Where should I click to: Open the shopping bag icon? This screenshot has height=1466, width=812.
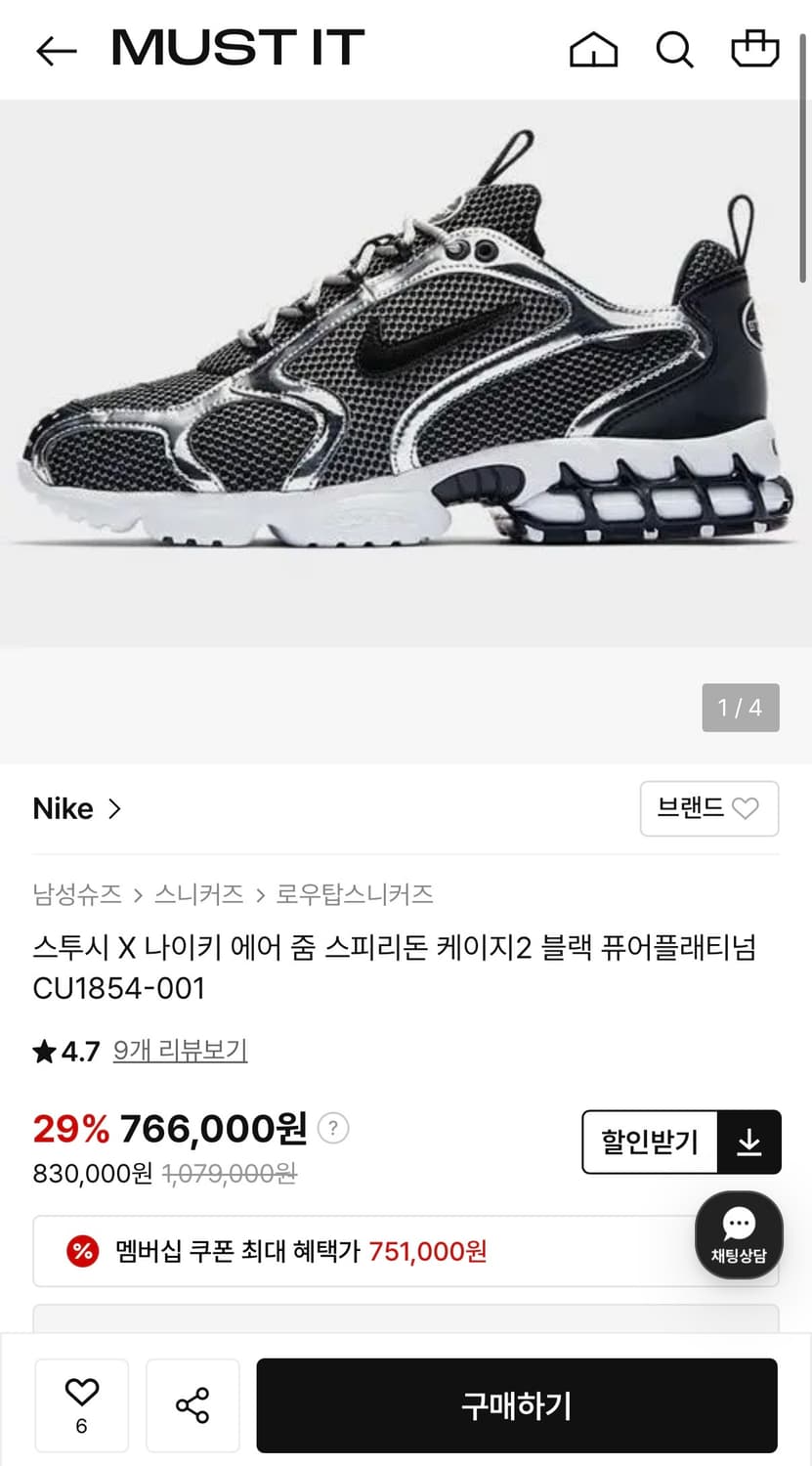[754, 51]
